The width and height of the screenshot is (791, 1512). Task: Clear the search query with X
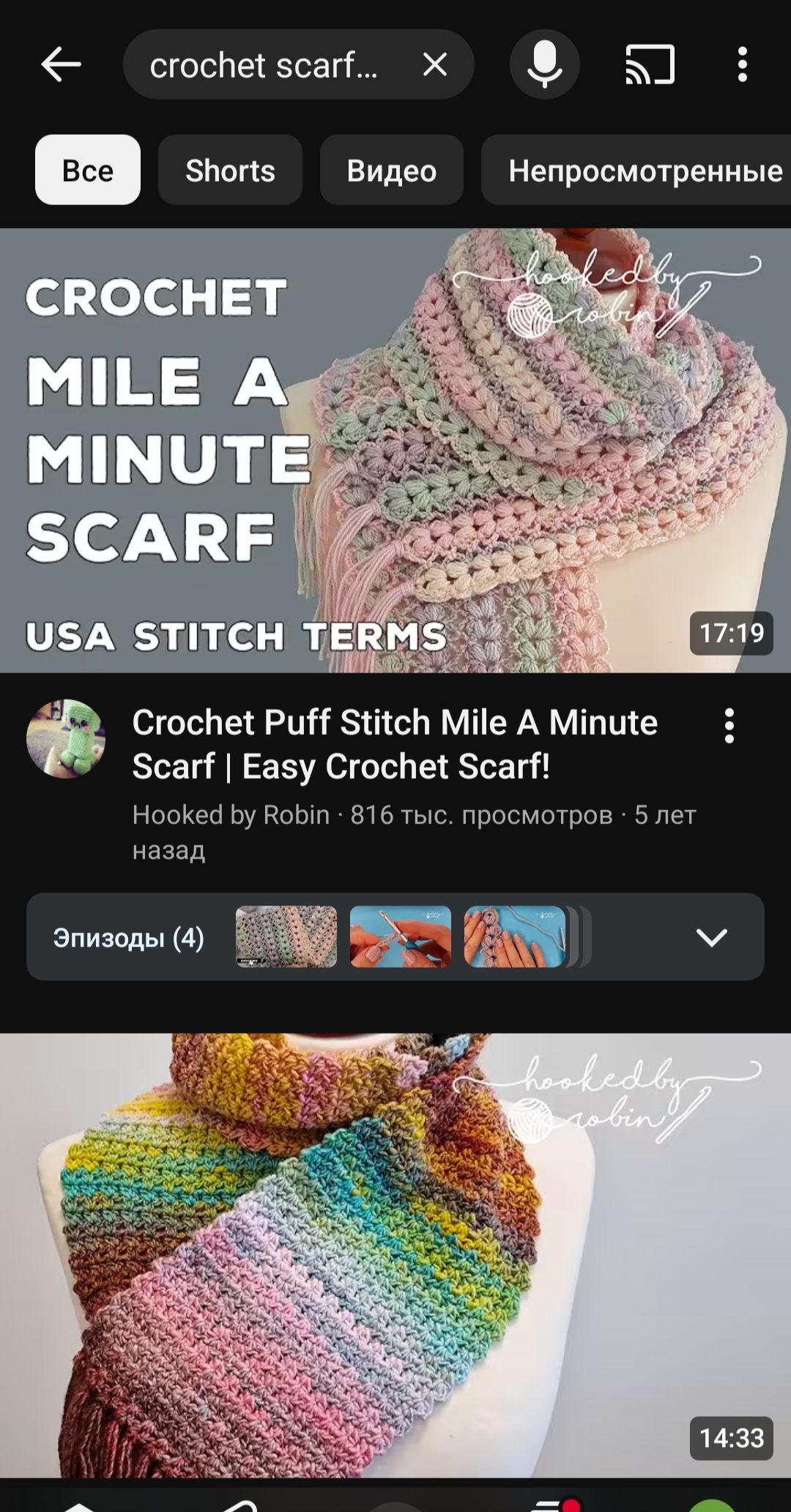[435, 65]
